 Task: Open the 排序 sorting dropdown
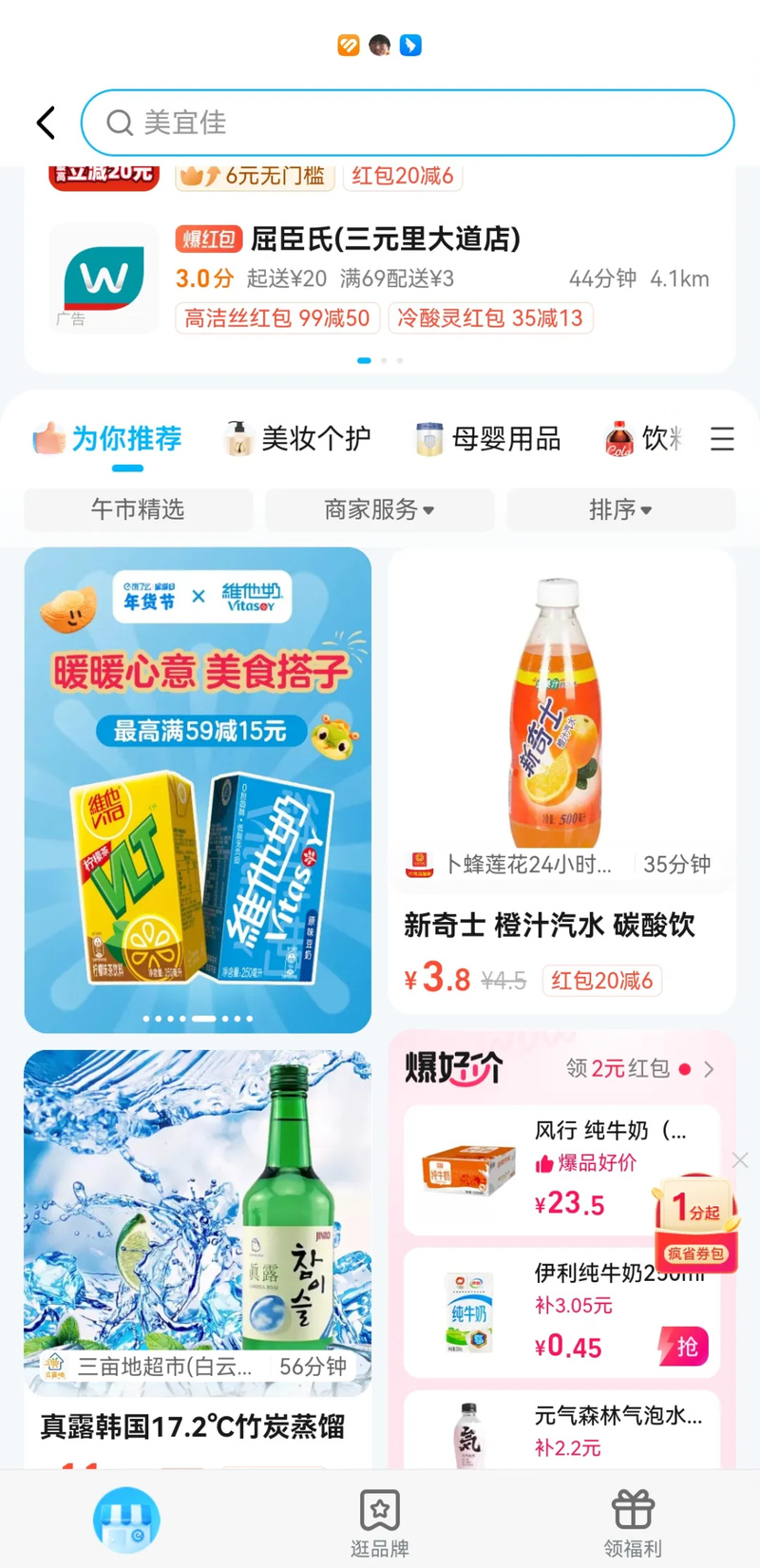pyautogui.click(x=620, y=510)
